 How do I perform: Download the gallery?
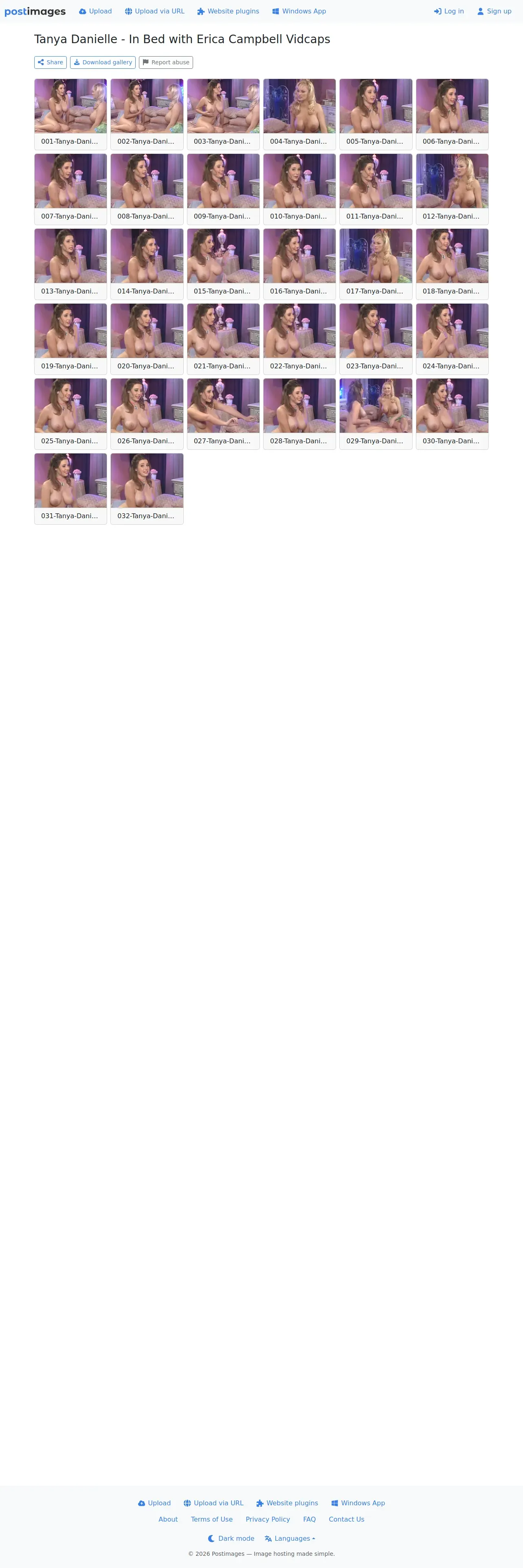tap(103, 63)
